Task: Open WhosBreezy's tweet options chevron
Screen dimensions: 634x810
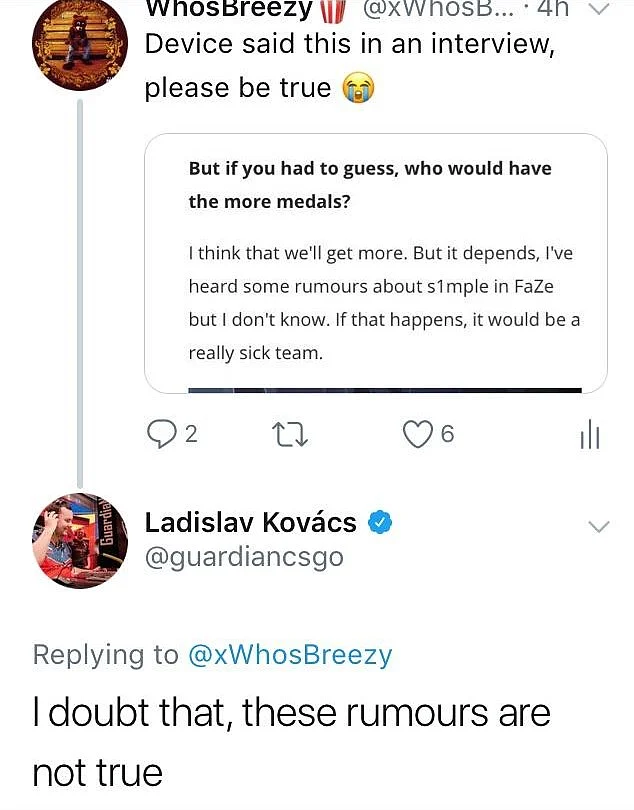Action: [x=598, y=10]
